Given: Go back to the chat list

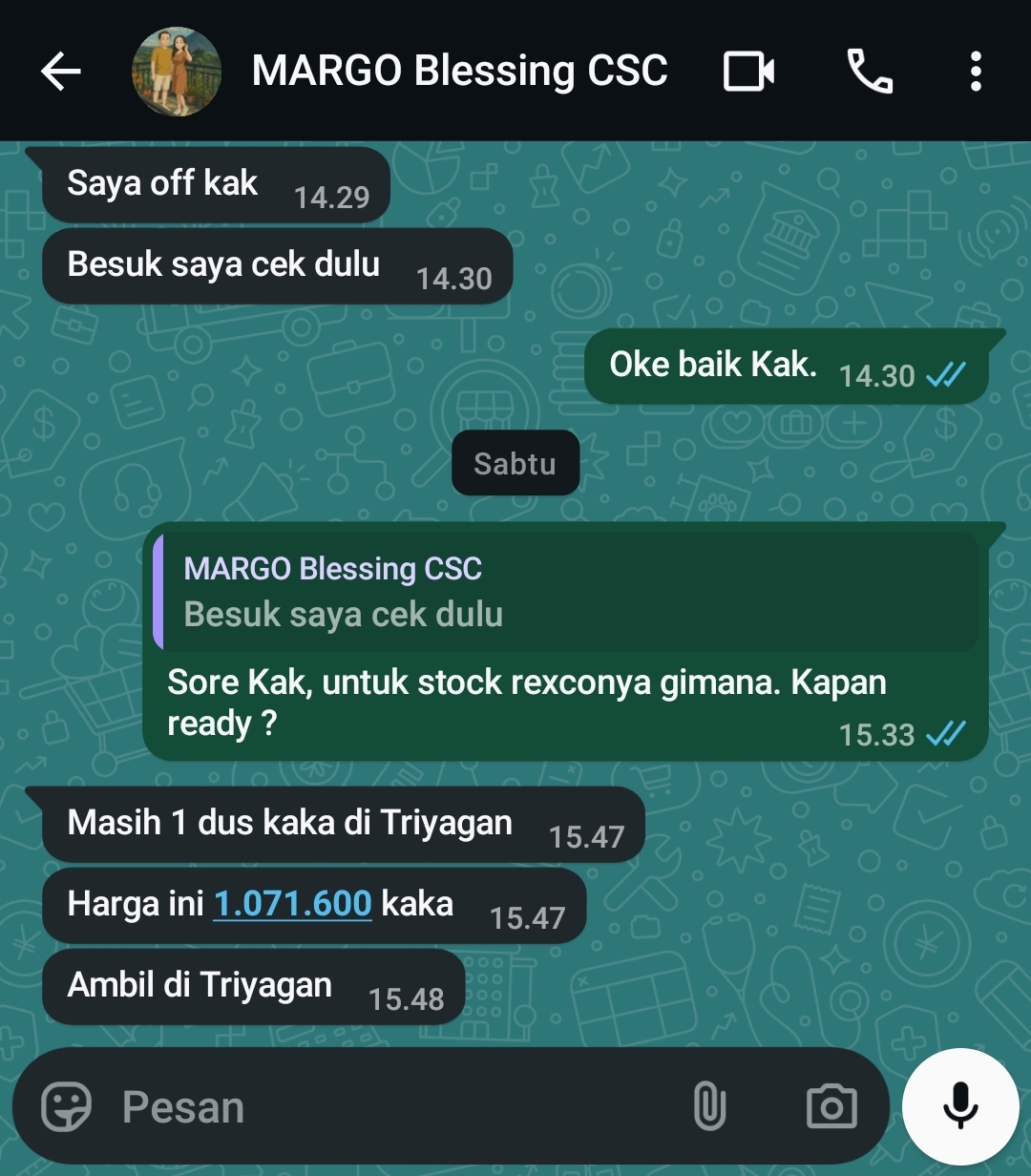Looking at the screenshot, I should (60, 72).
